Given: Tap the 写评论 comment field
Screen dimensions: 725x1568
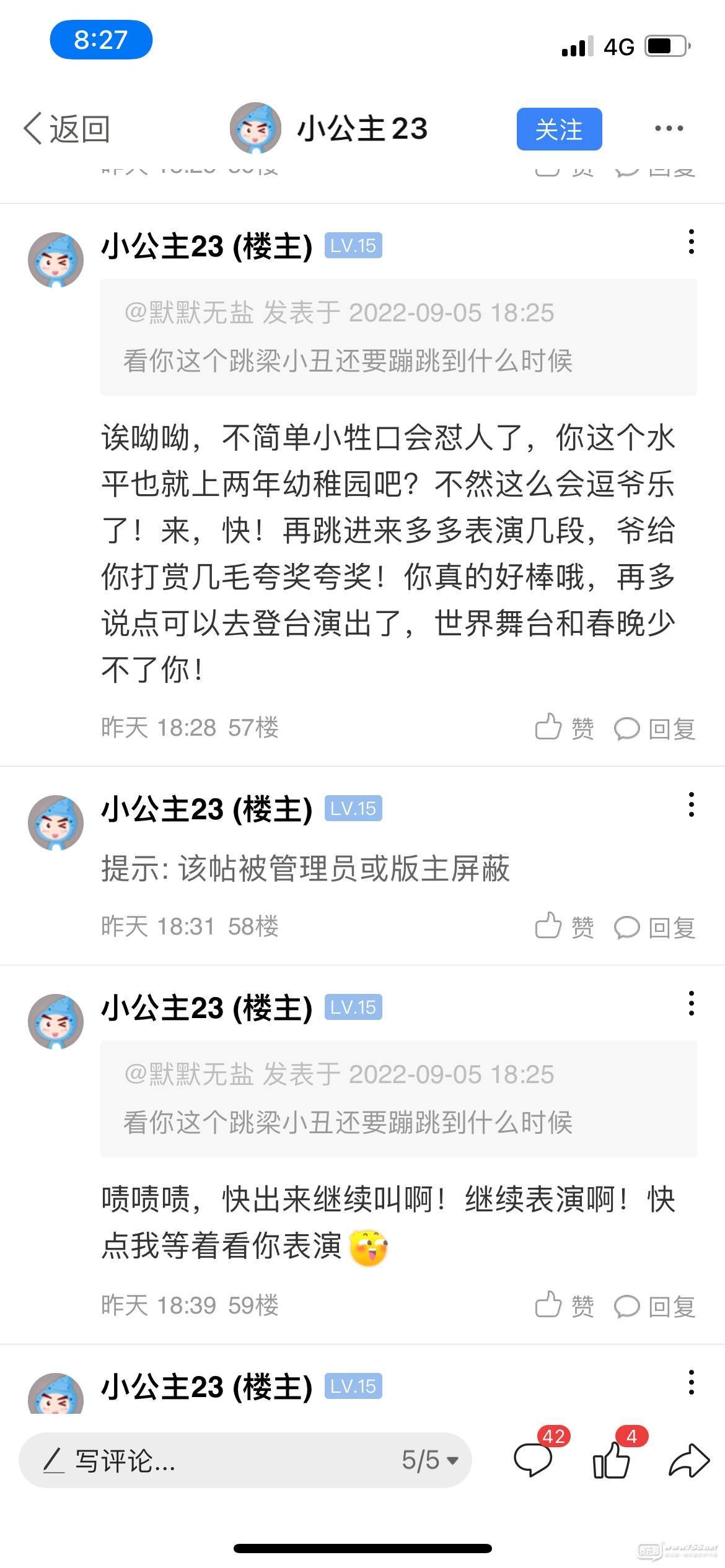Looking at the screenshot, I should click(204, 1460).
